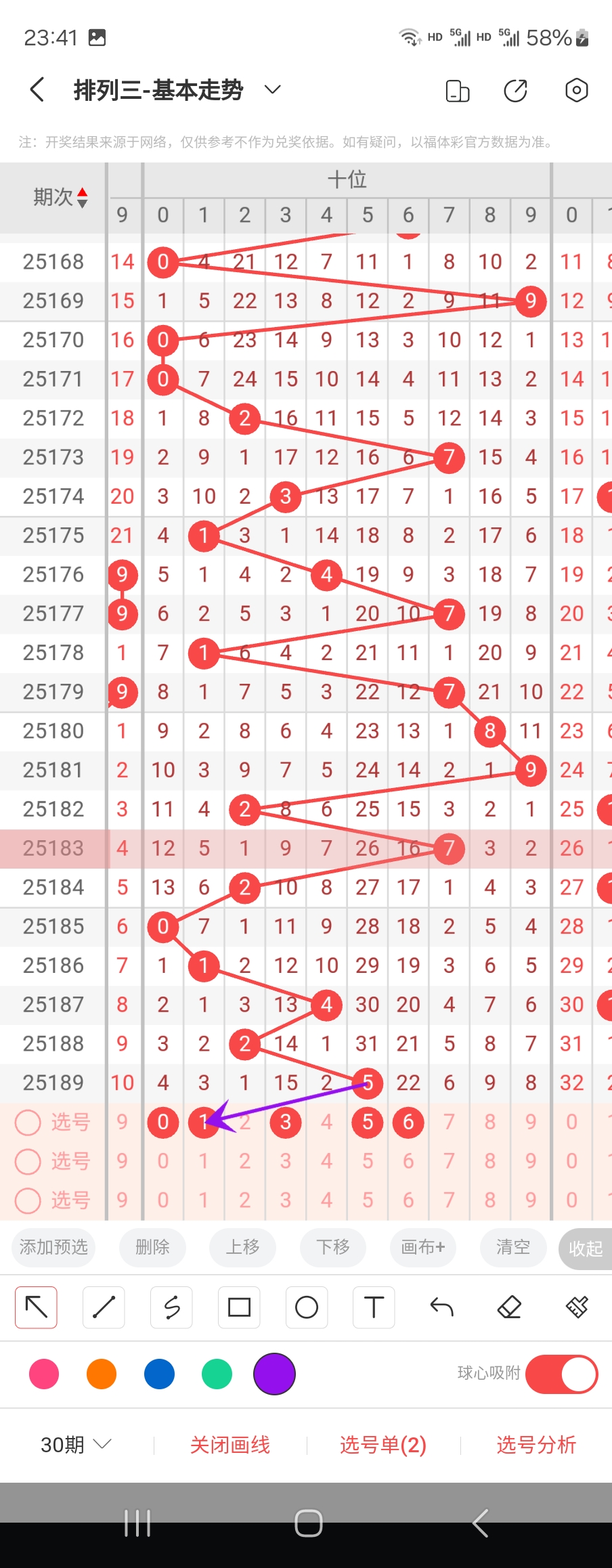The width and height of the screenshot is (612, 1568).
Task: Clear the canvas with 清空
Action: tap(512, 1247)
